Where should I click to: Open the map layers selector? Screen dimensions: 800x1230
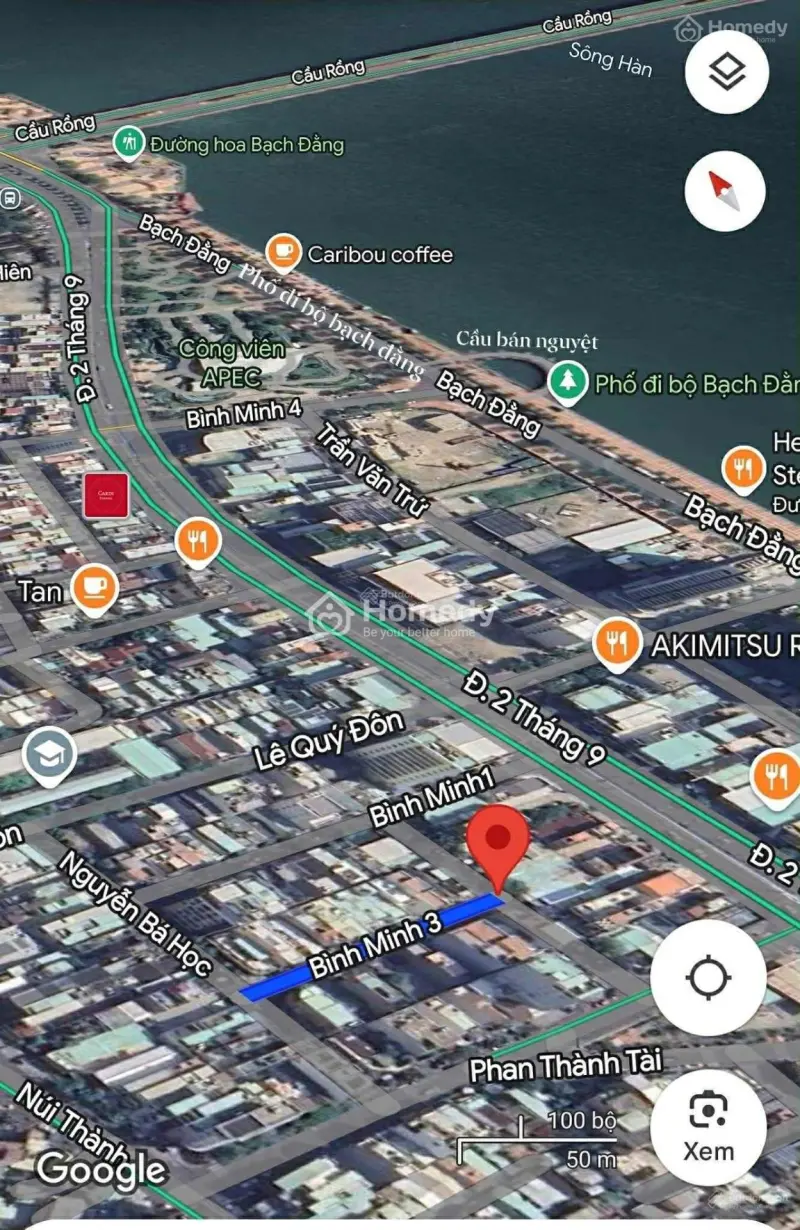(x=727, y=72)
